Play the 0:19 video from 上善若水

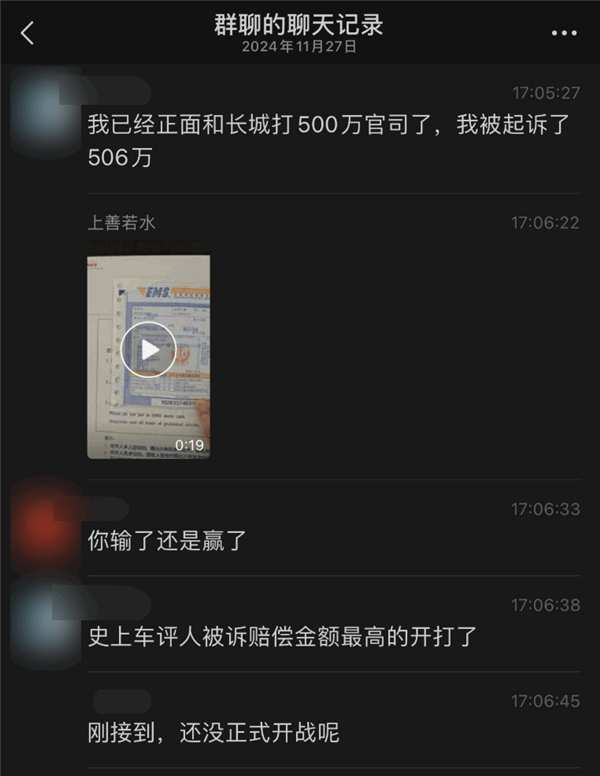point(148,350)
